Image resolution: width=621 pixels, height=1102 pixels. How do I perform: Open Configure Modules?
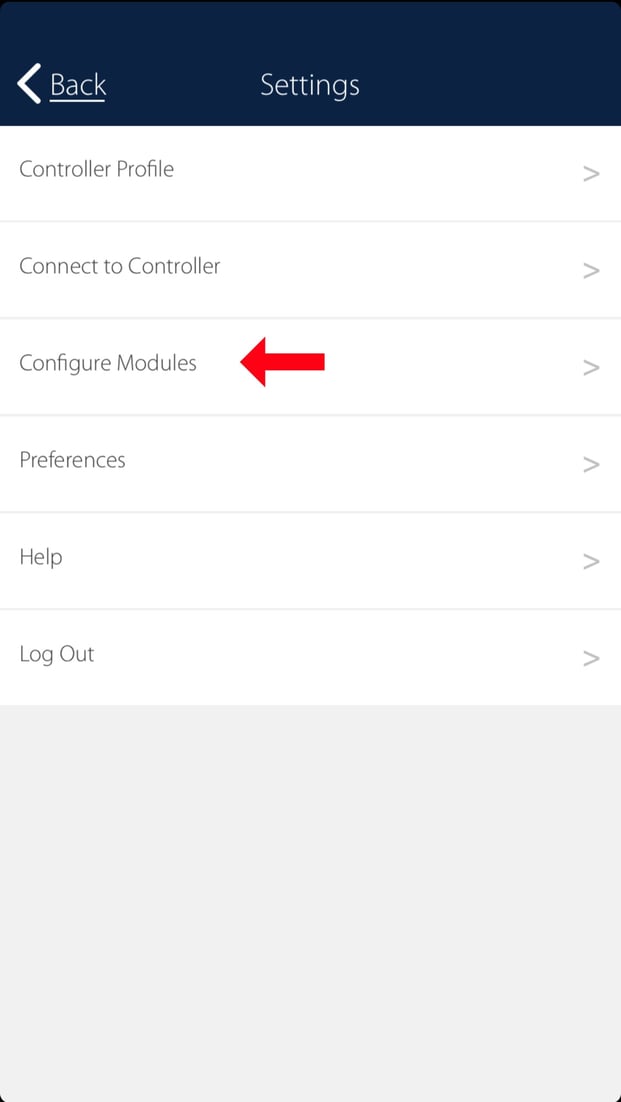point(310,367)
